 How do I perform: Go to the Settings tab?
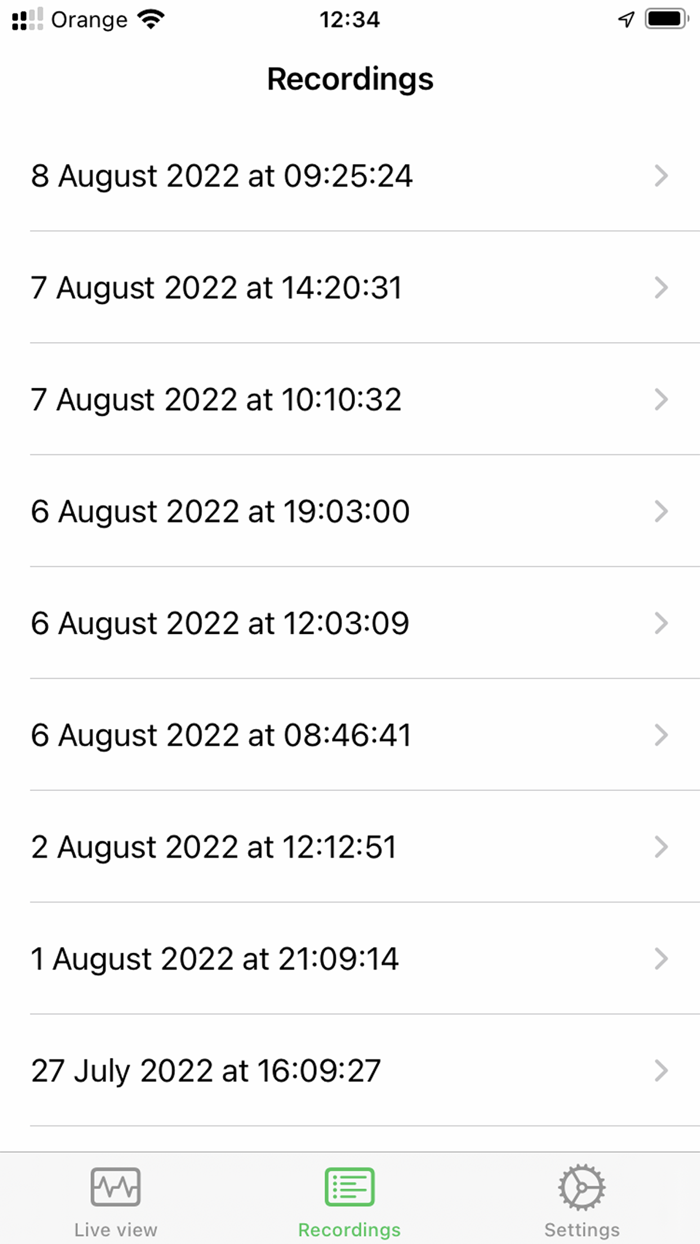coord(582,1200)
